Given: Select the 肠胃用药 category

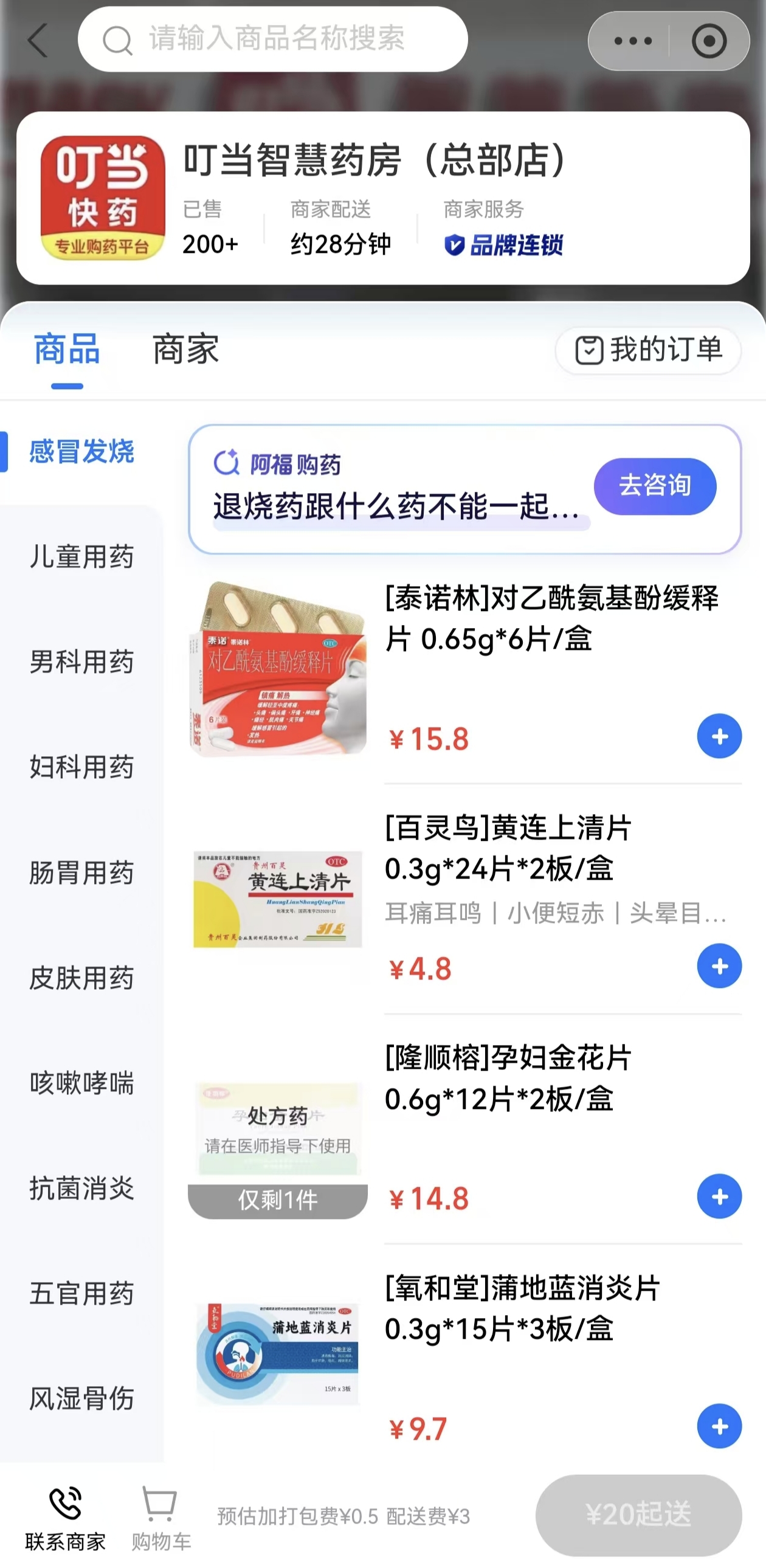Looking at the screenshot, I should 81,873.
